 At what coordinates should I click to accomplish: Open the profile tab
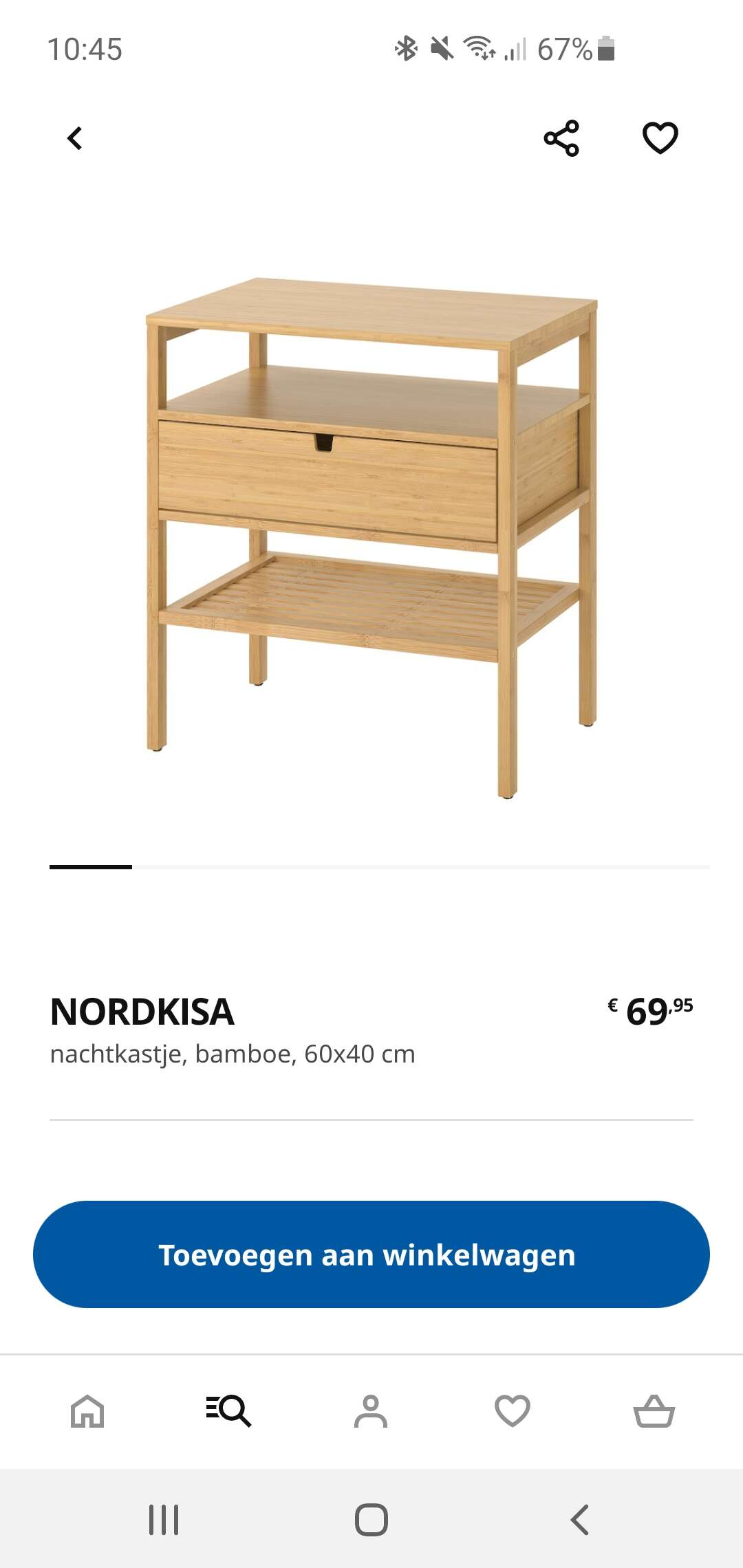371,1411
